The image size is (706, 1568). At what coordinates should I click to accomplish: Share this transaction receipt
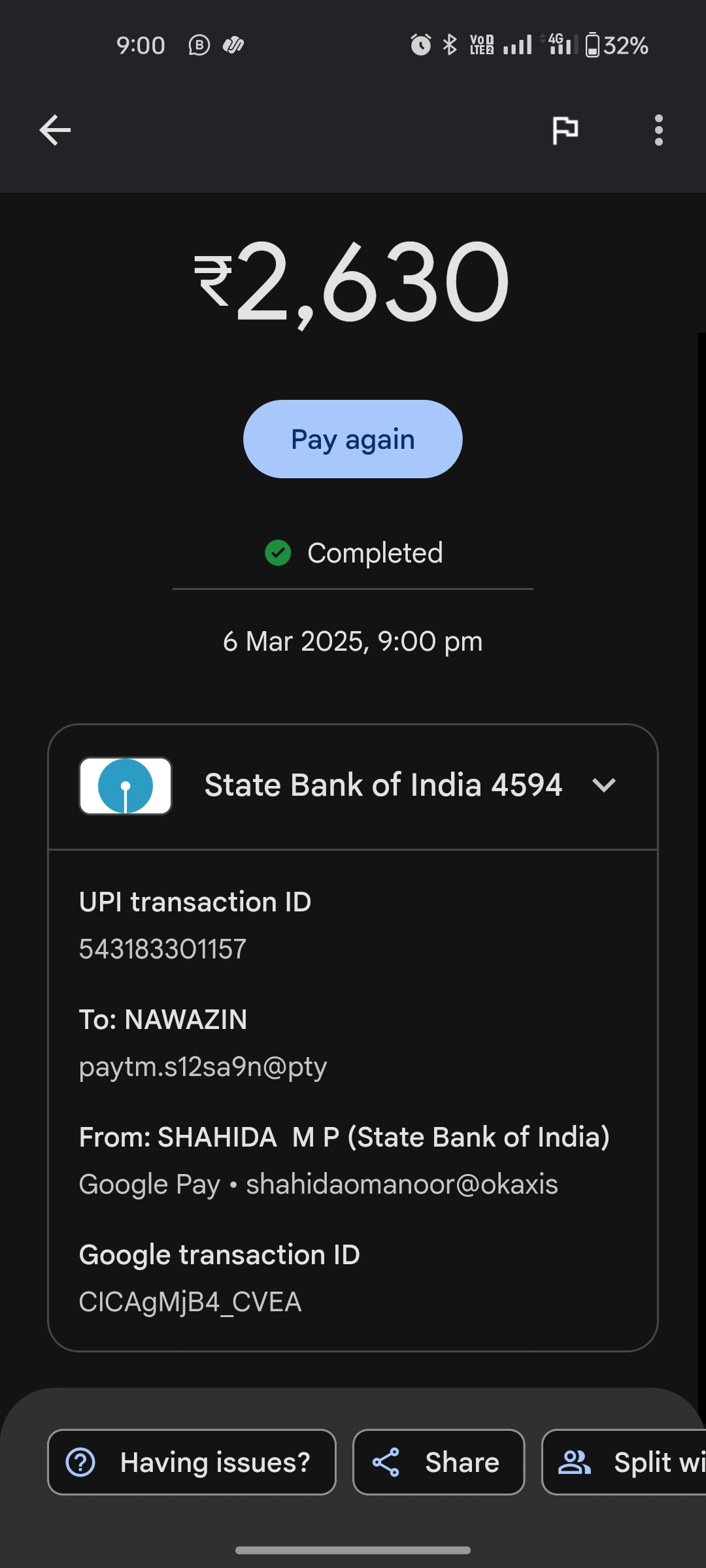click(x=439, y=1462)
